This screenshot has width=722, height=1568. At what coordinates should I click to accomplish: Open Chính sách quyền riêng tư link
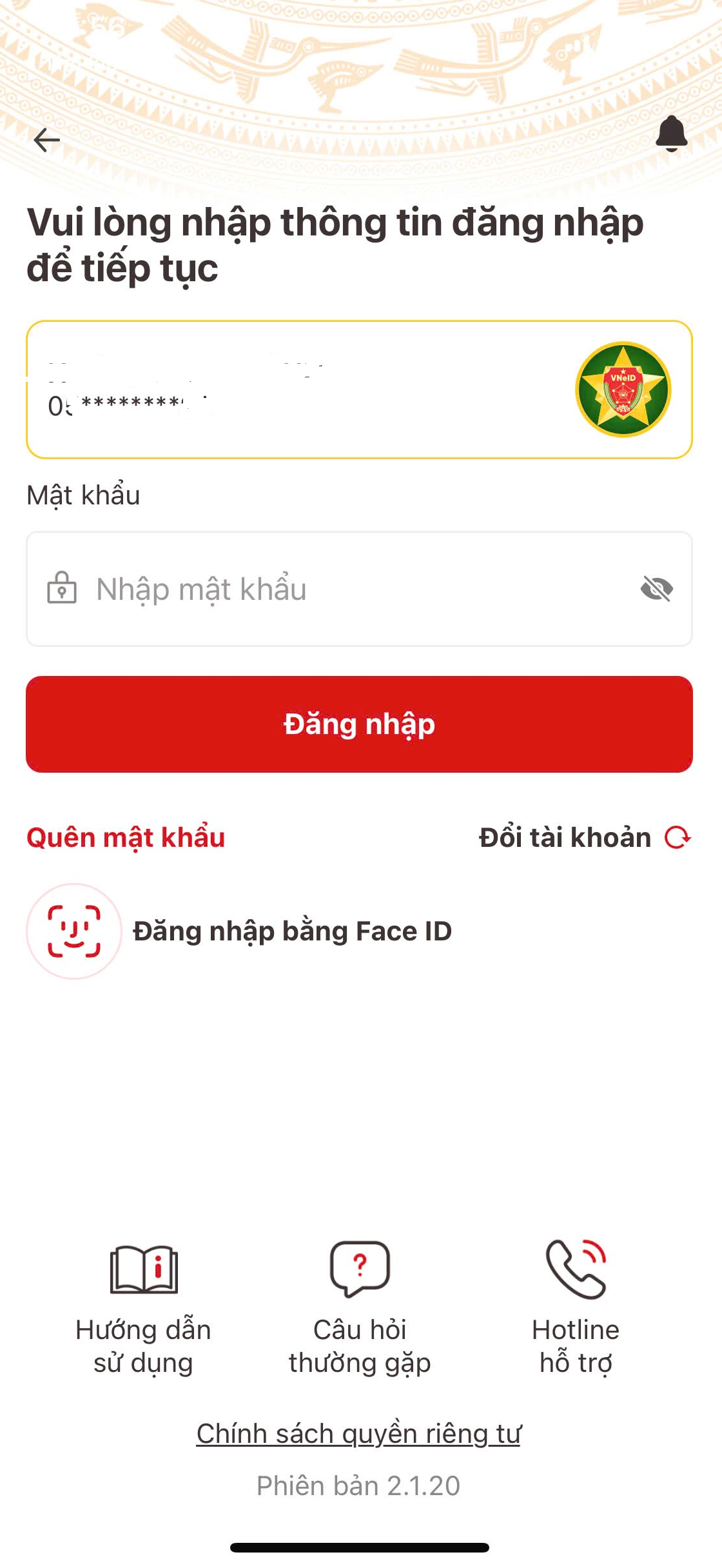point(359,1433)
